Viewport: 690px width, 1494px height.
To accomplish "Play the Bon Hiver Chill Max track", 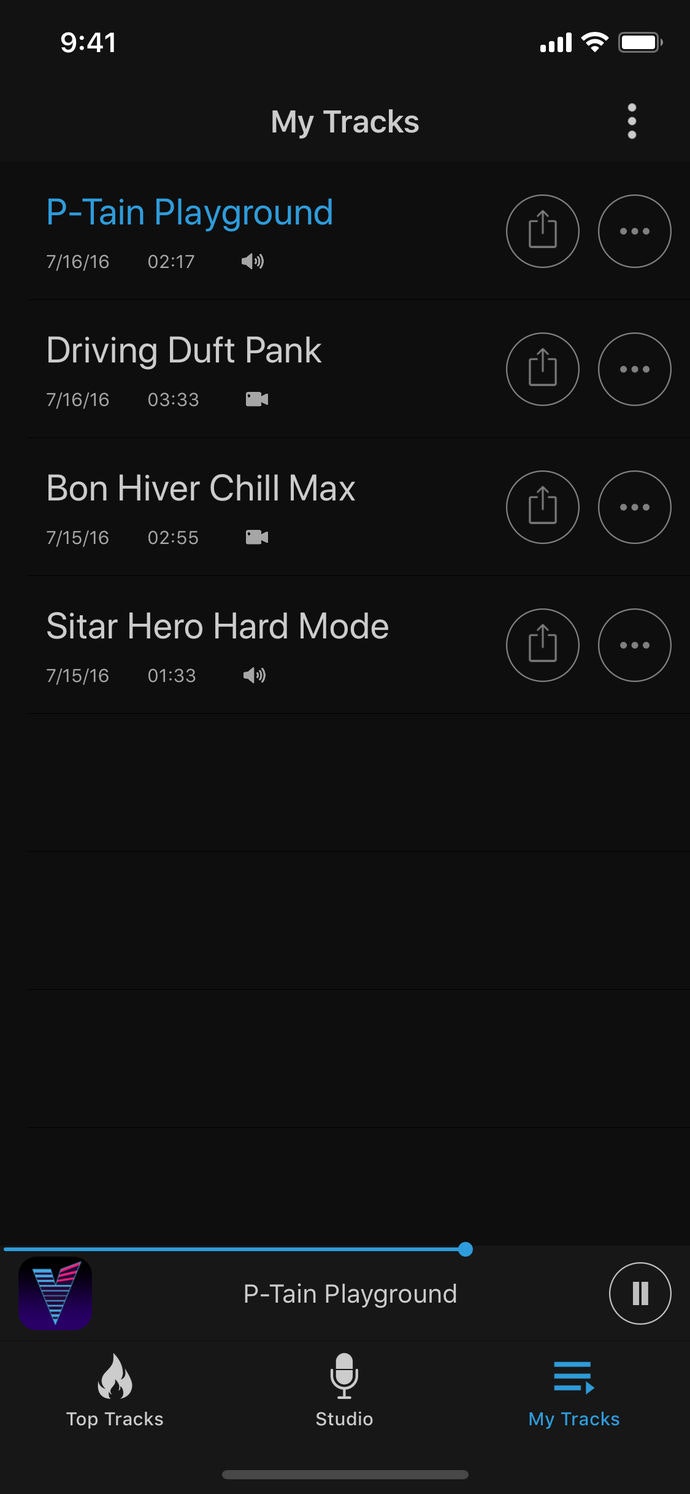I will 201,490.
